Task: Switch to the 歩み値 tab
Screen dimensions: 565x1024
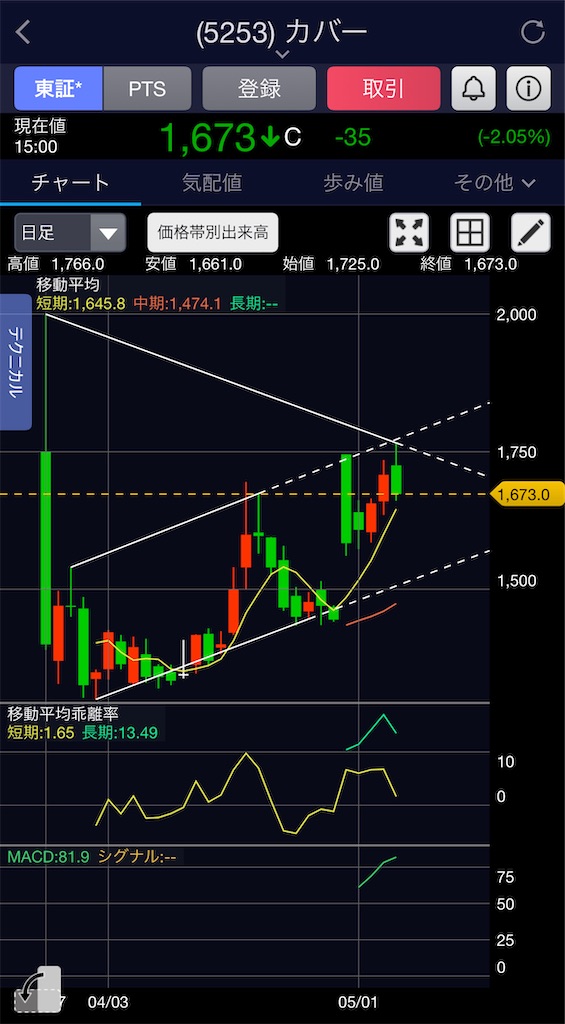Action: coord(353,183)
